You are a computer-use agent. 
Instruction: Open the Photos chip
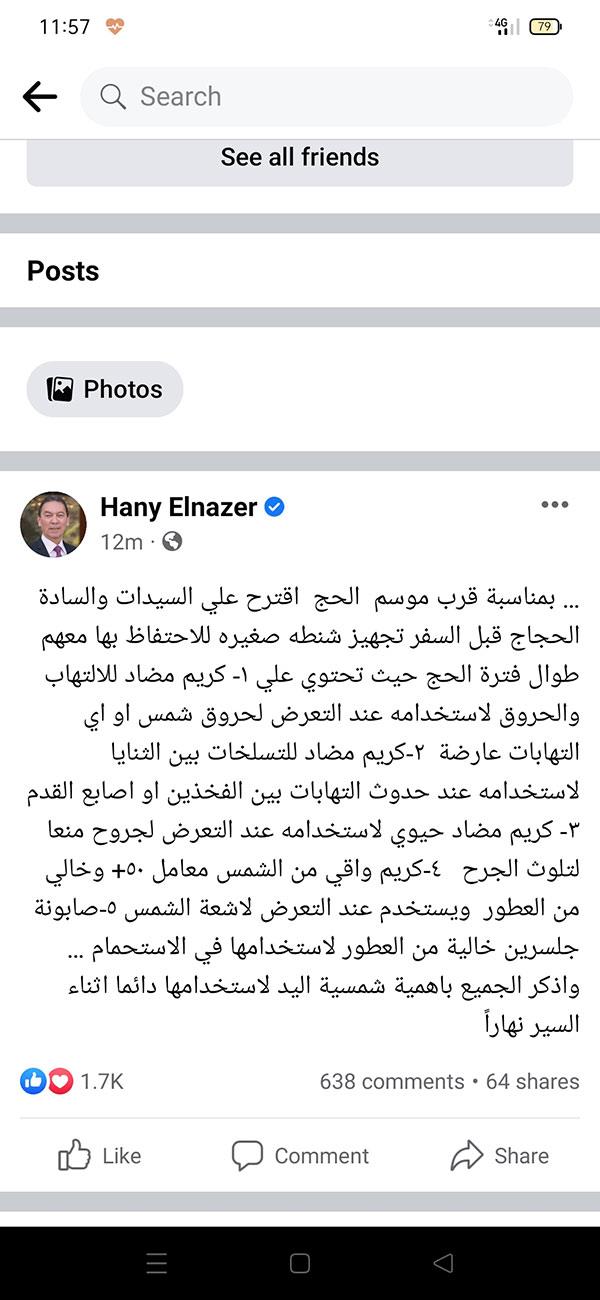click(x=105, y=389)
